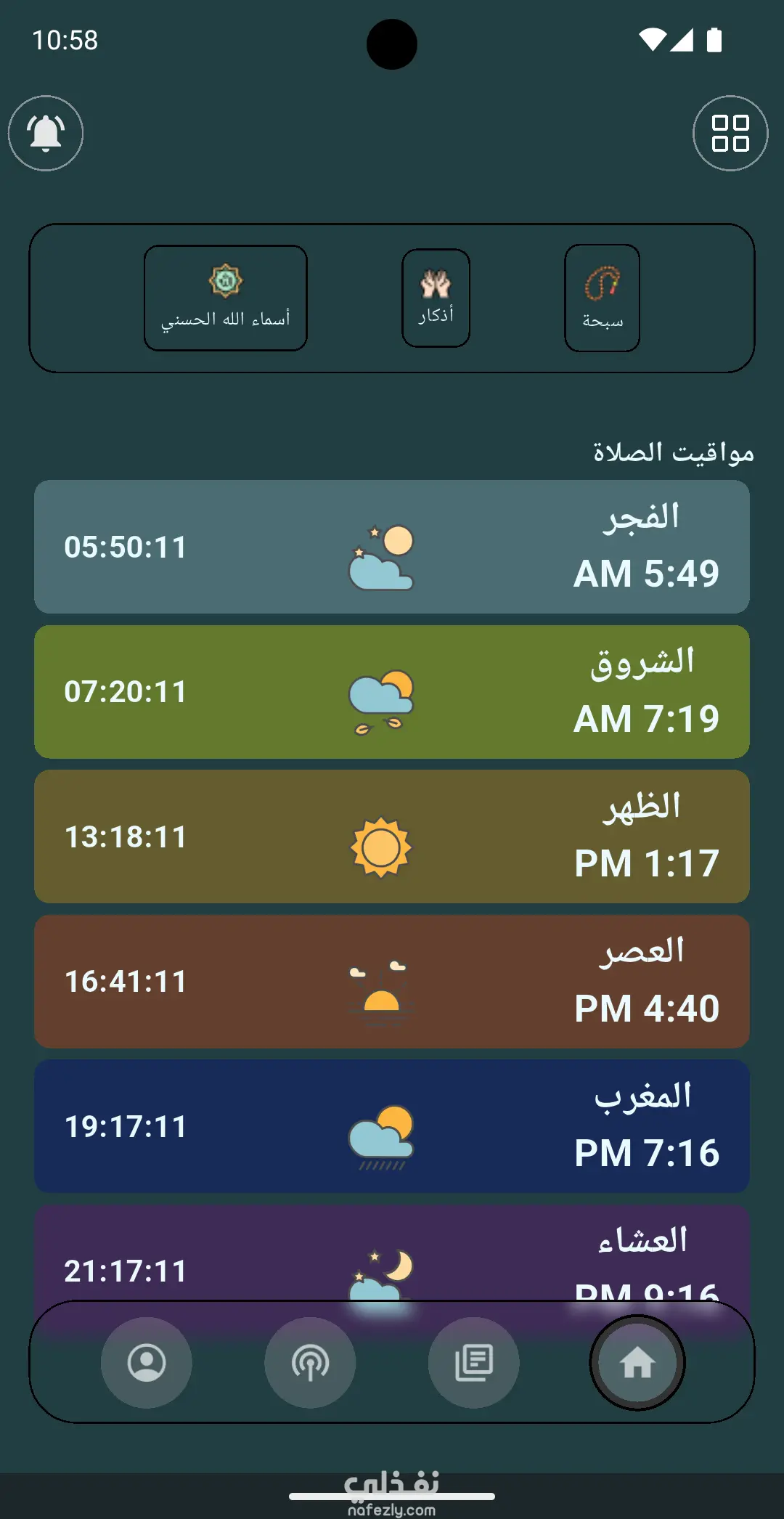Switch to the home tab
The width and height of the screenshot is (784, 1519).
point(637,1363)
